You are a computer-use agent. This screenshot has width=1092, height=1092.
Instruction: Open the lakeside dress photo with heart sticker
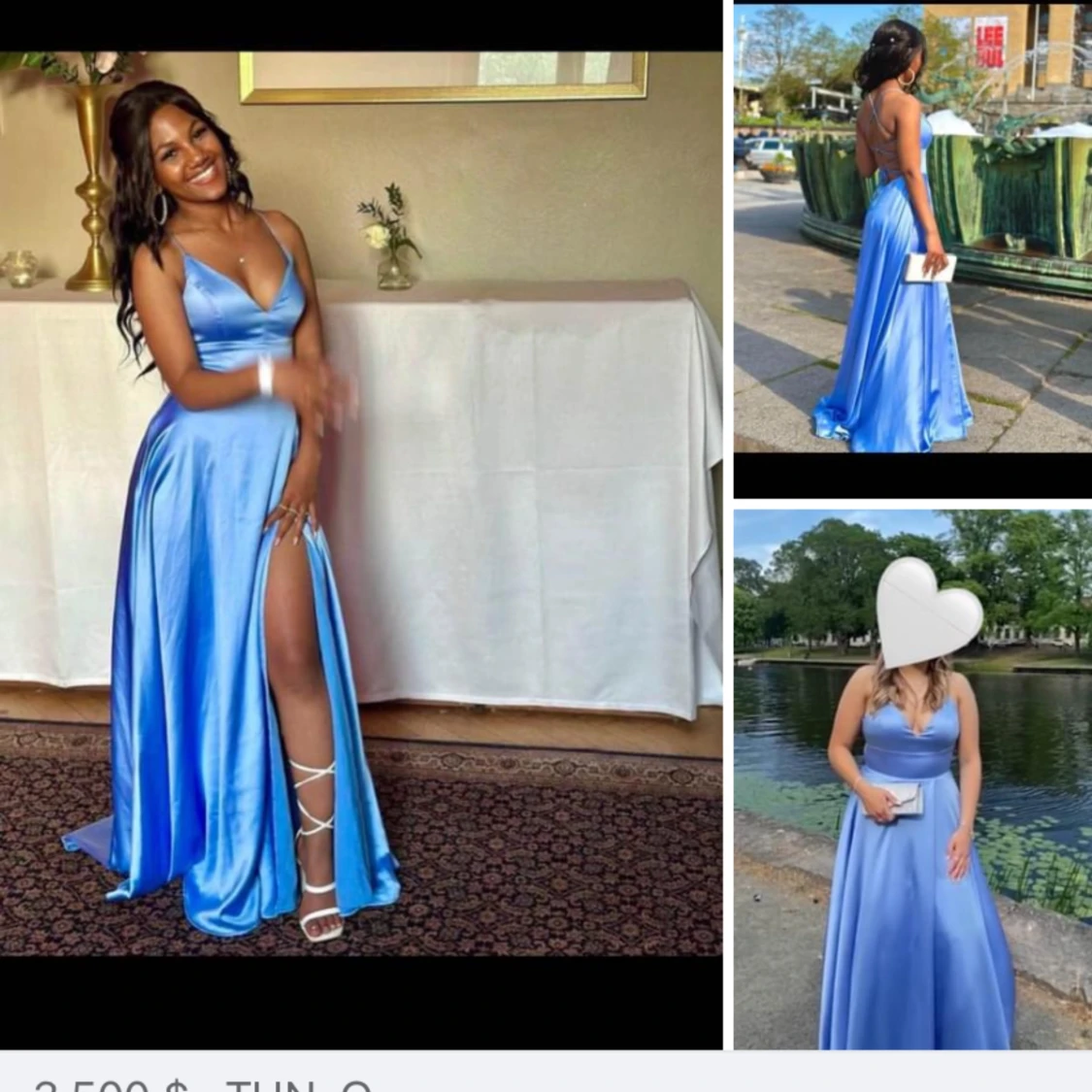tap(912, 778)
